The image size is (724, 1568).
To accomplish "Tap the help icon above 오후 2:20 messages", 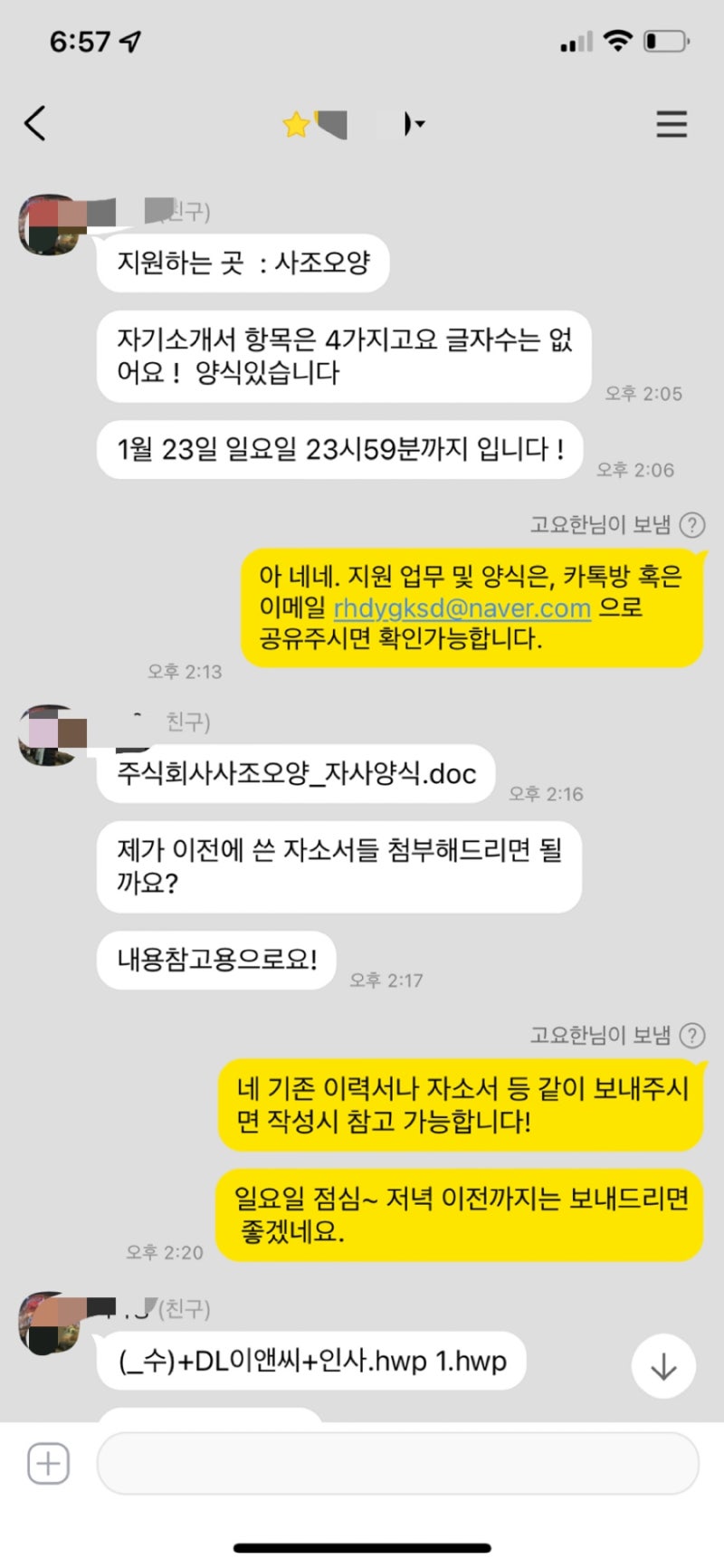I will (692, 1036).
